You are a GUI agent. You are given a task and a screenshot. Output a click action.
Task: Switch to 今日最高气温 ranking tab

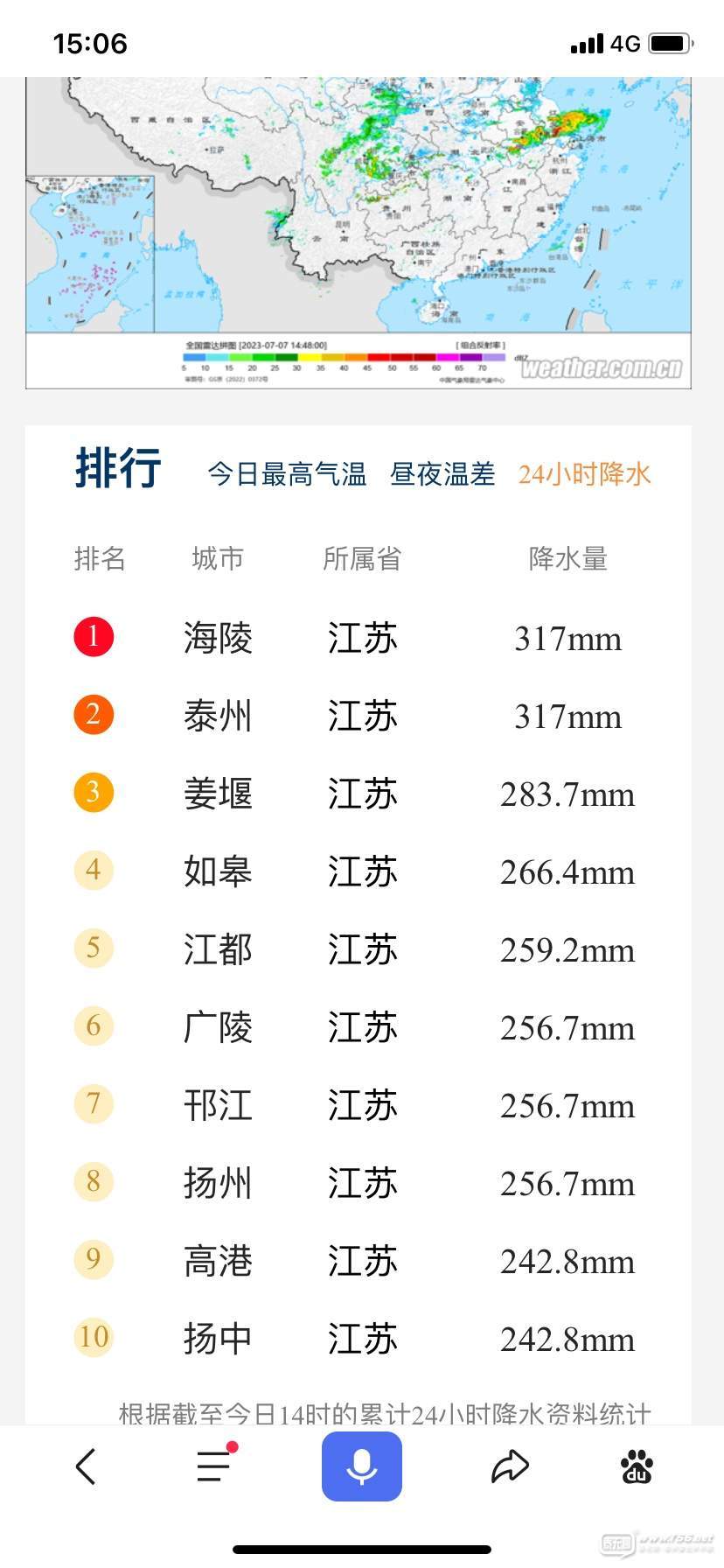click(287, 474)
